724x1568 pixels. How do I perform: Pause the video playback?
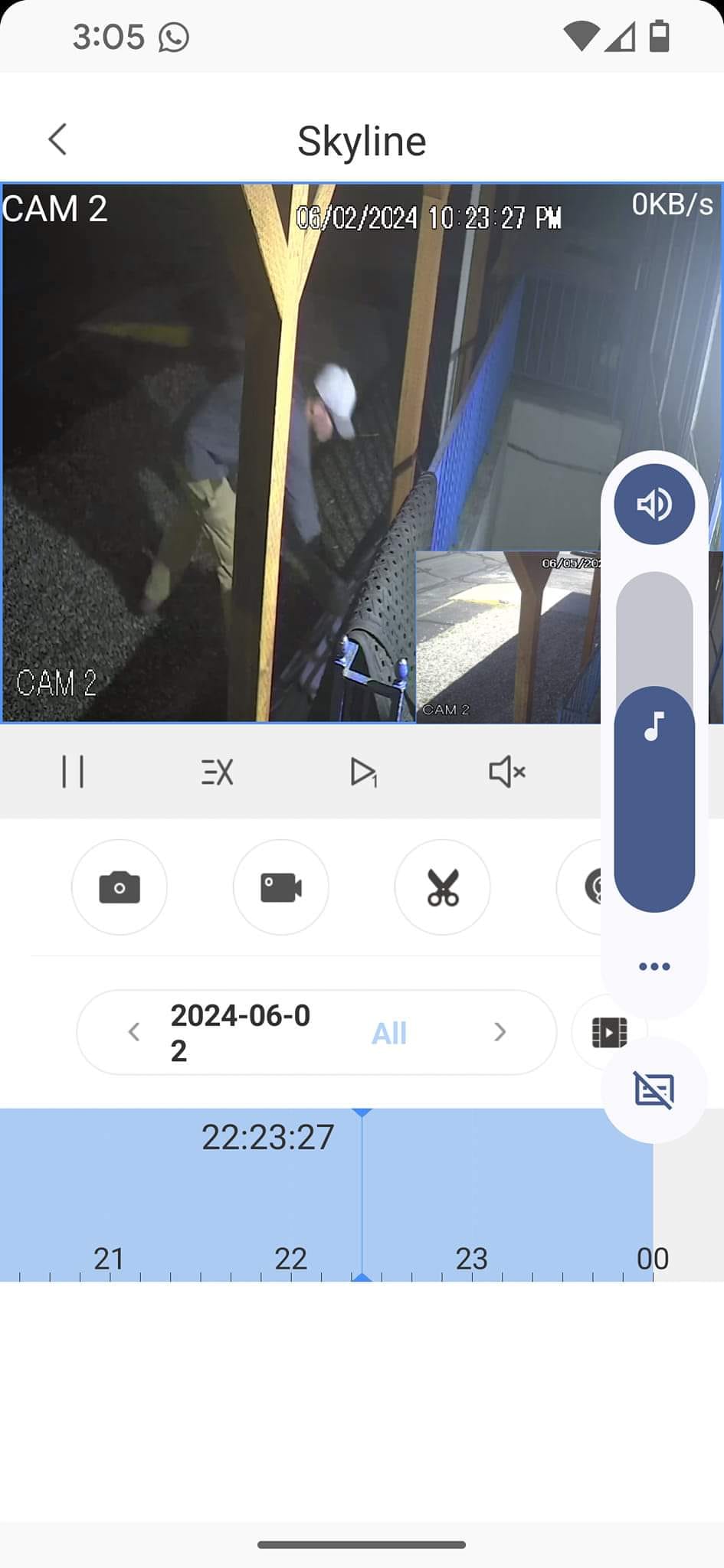click(x=73, y=772)
